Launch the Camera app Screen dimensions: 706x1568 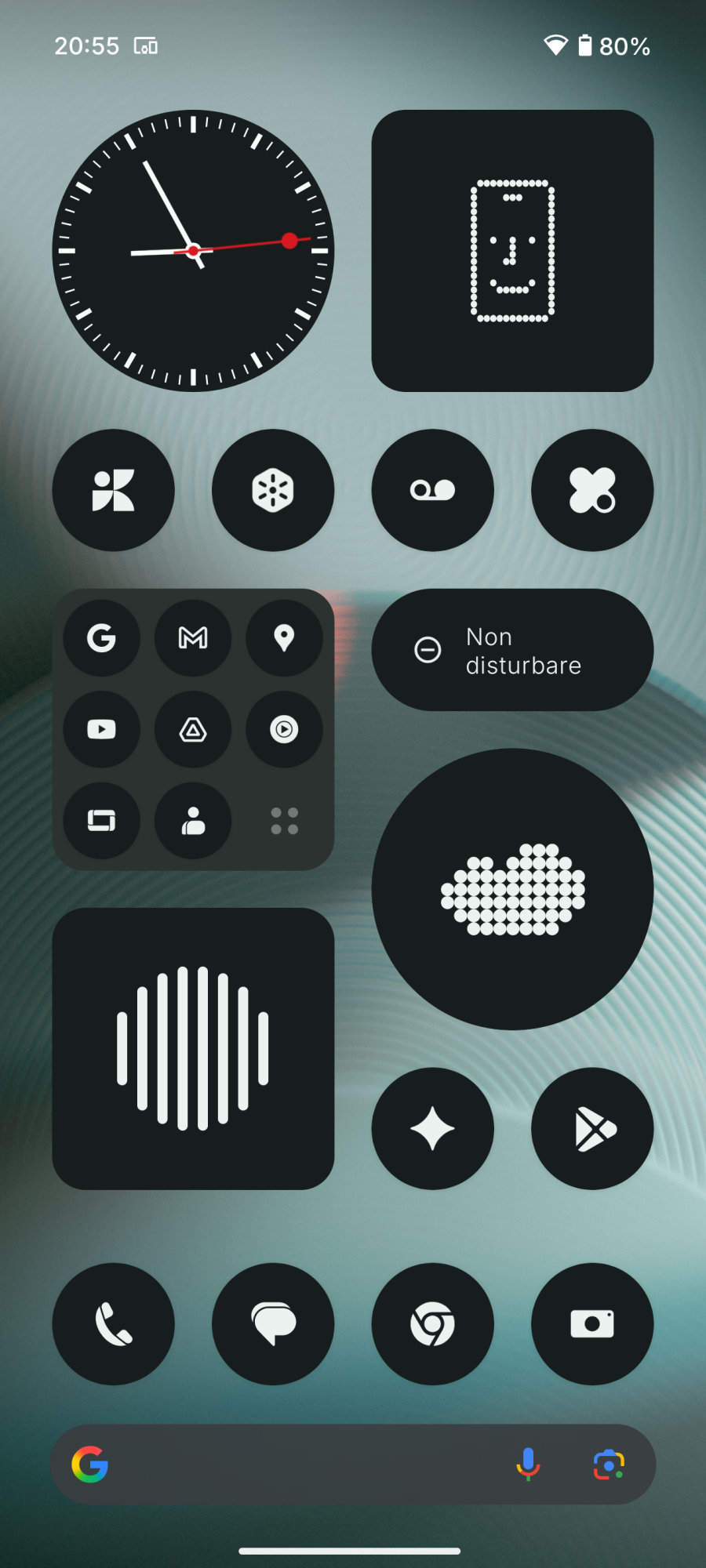tap(592, 1323)
